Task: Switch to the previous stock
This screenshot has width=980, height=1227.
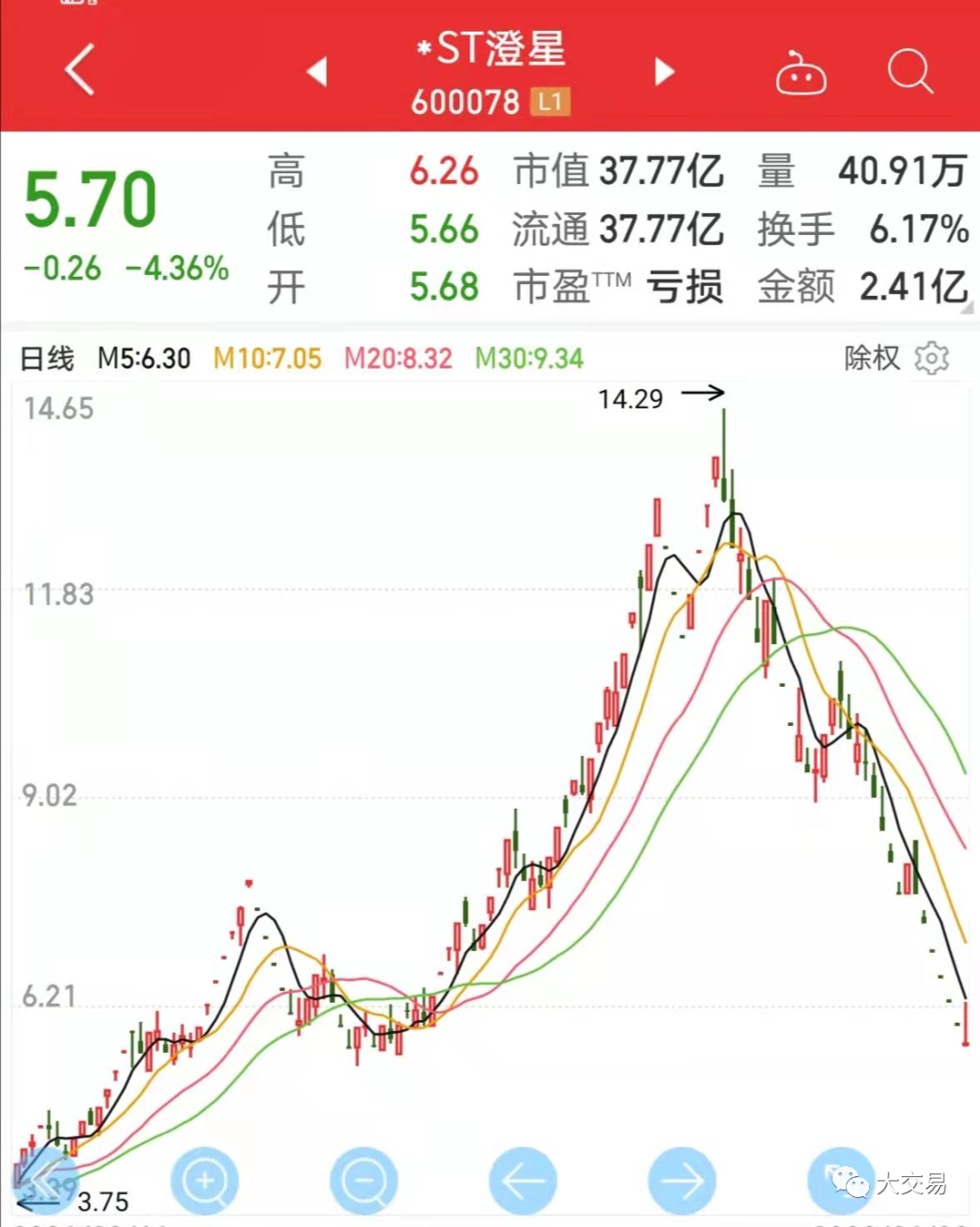Action: 317,71
